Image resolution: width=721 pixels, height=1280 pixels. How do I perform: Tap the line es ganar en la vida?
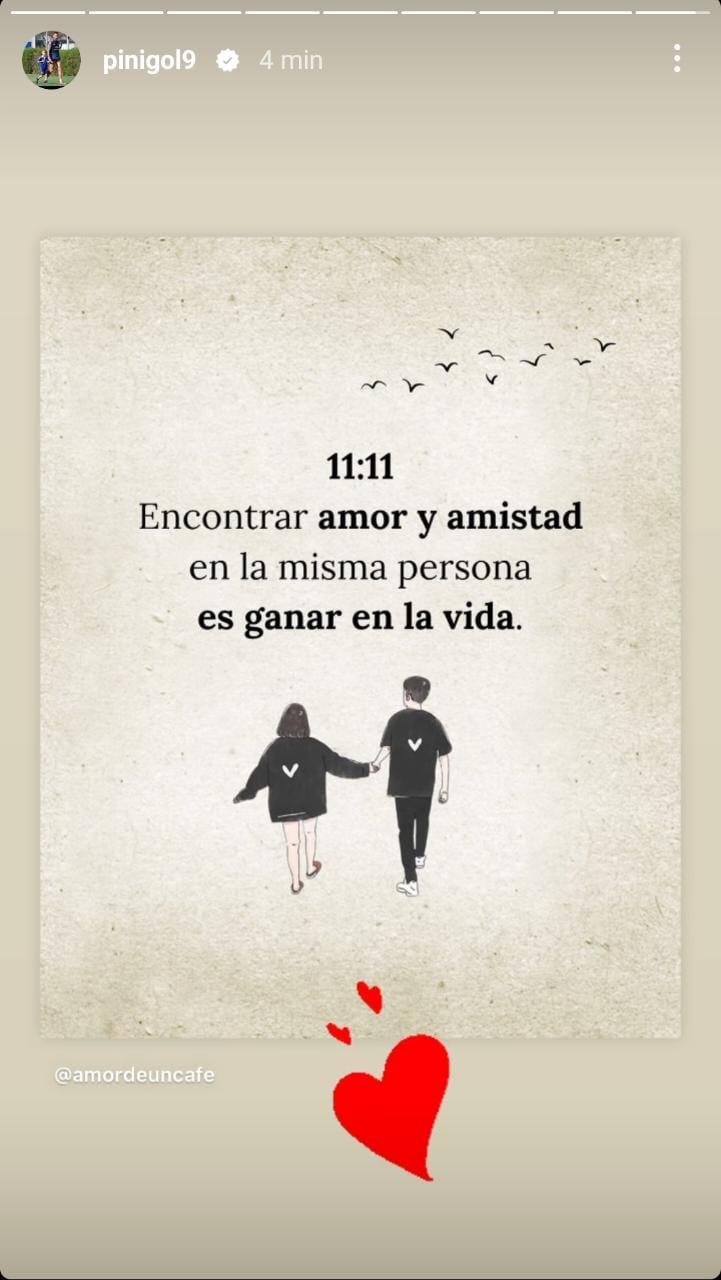point(360,618)
